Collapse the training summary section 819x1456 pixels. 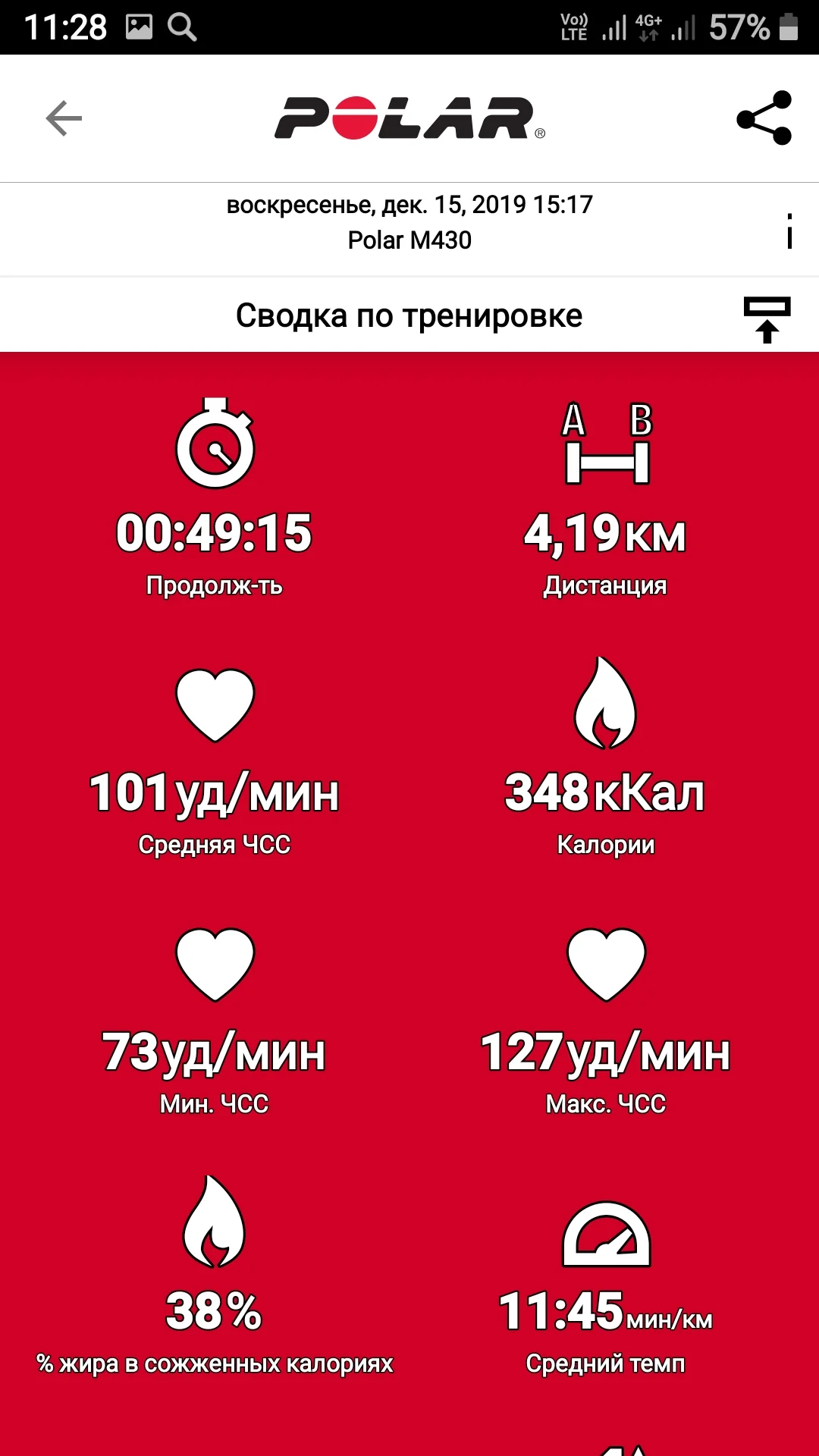(x=767, y=318)
